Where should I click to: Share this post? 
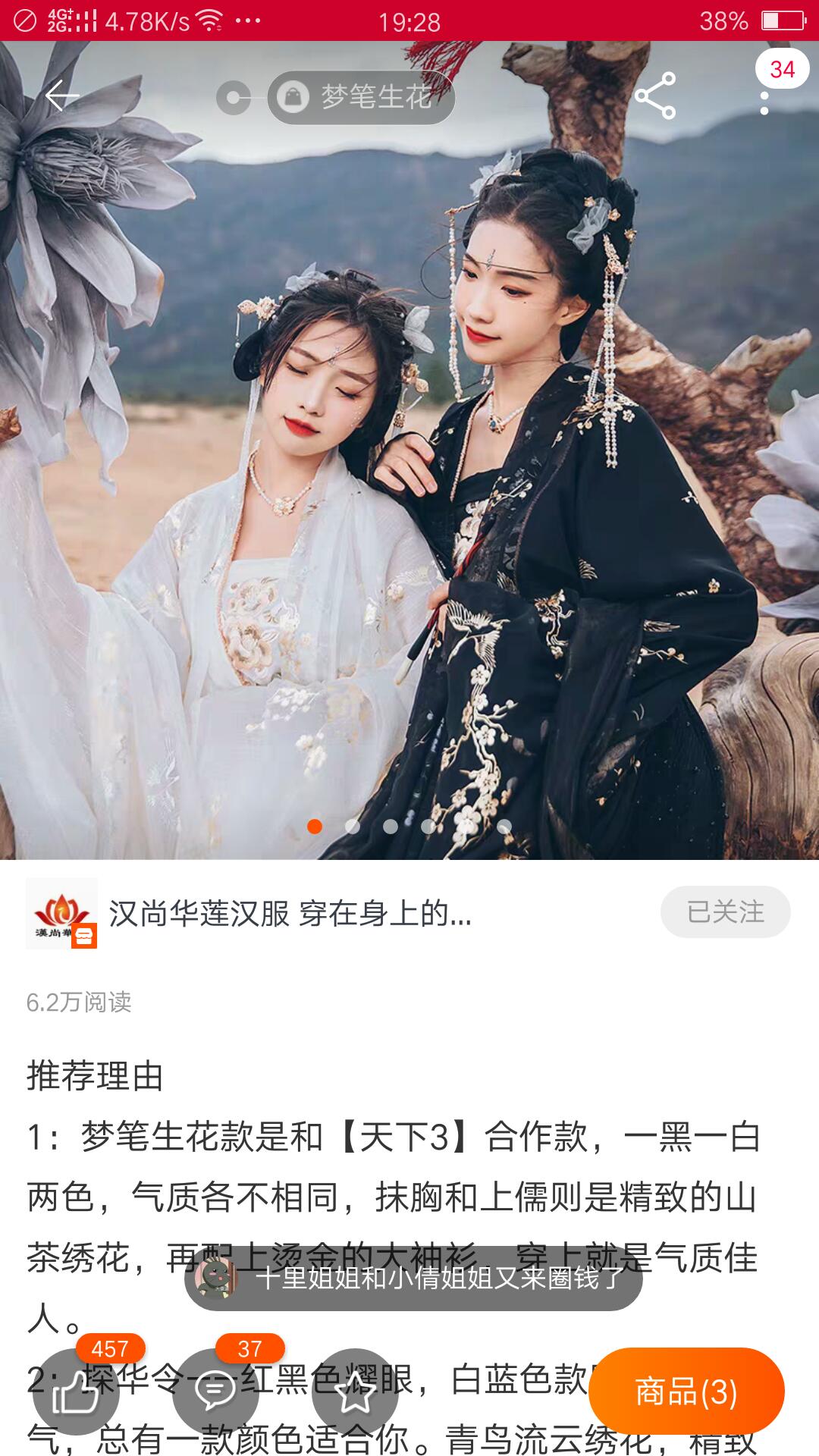click(x=655, y=96)
